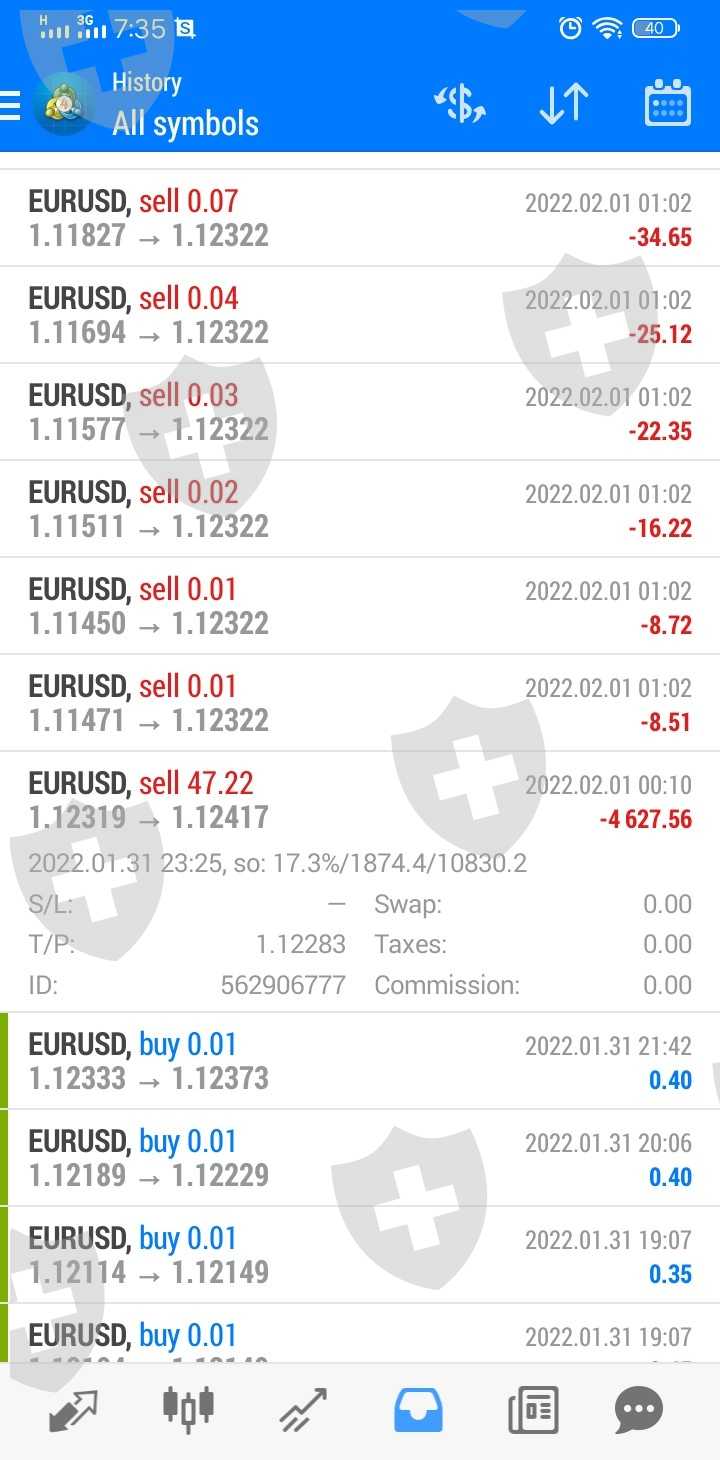Select the History tab

point(417,1411)
